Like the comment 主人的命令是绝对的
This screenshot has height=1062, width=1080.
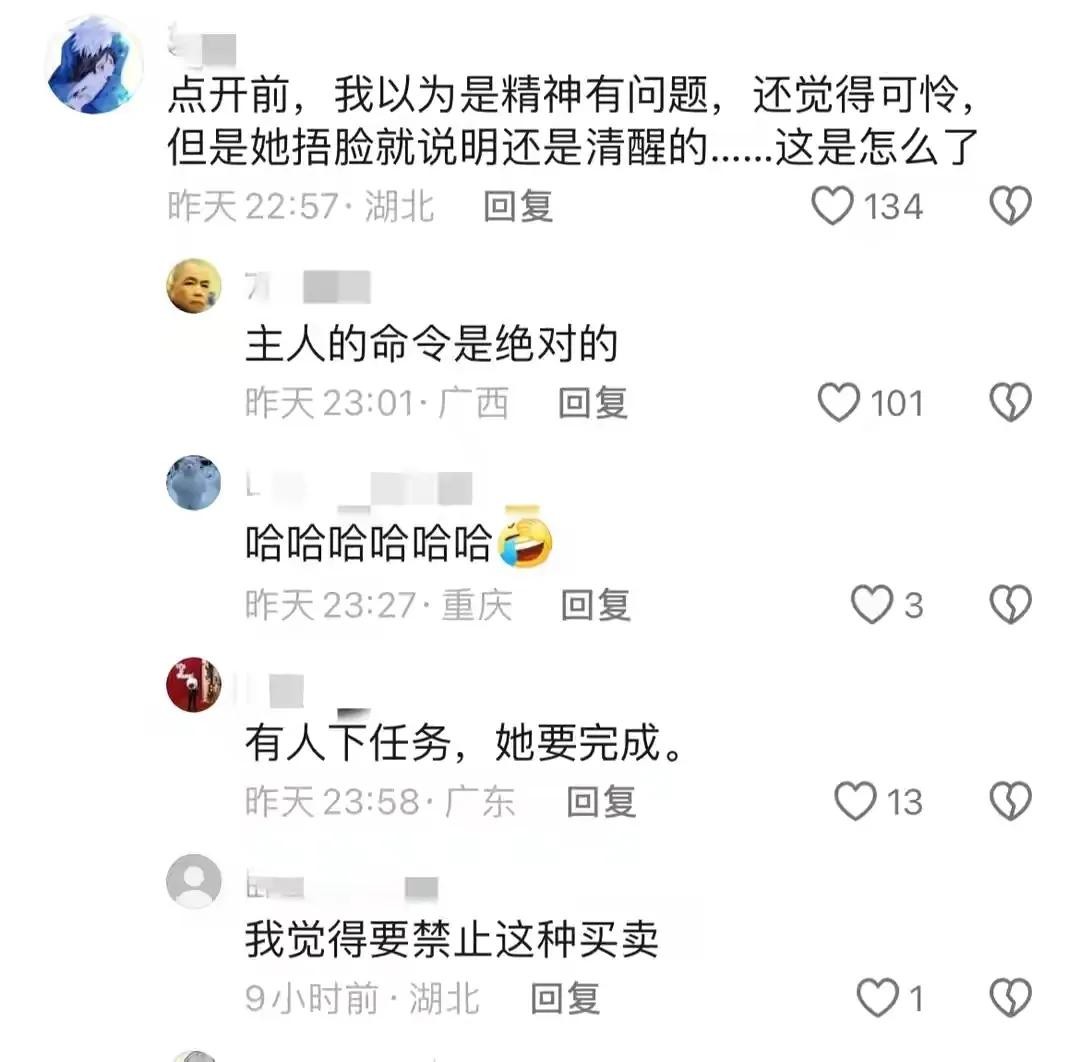click(839, 403)
